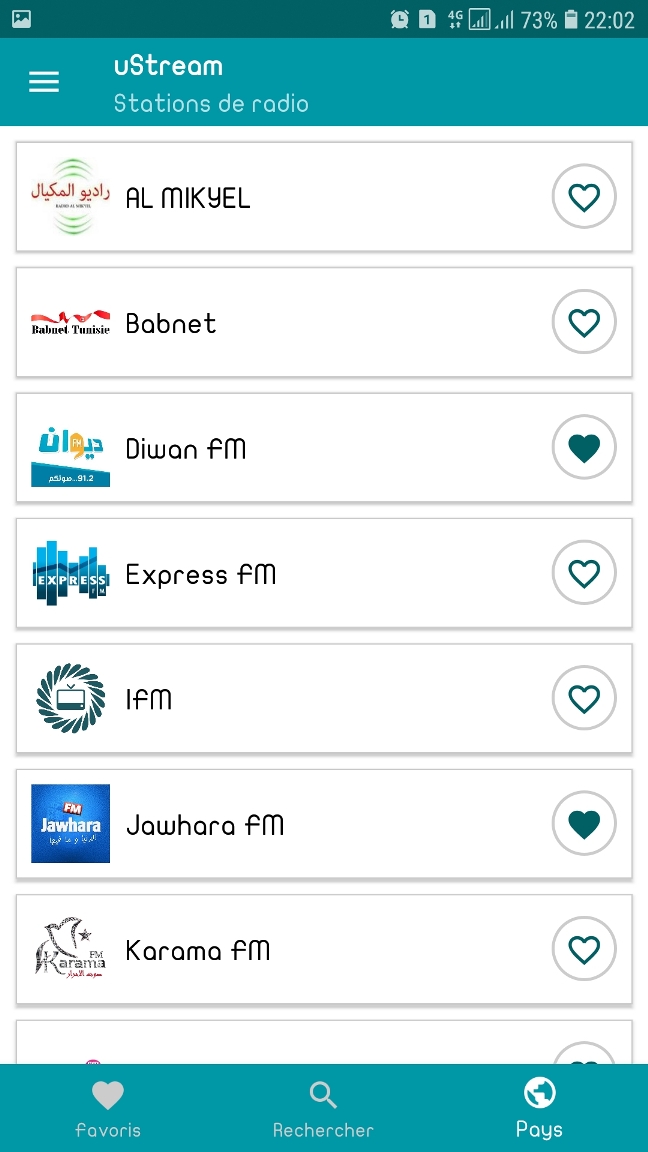
Task: Switch to the Favoris tab
Action: click(x=108, y=1108)
